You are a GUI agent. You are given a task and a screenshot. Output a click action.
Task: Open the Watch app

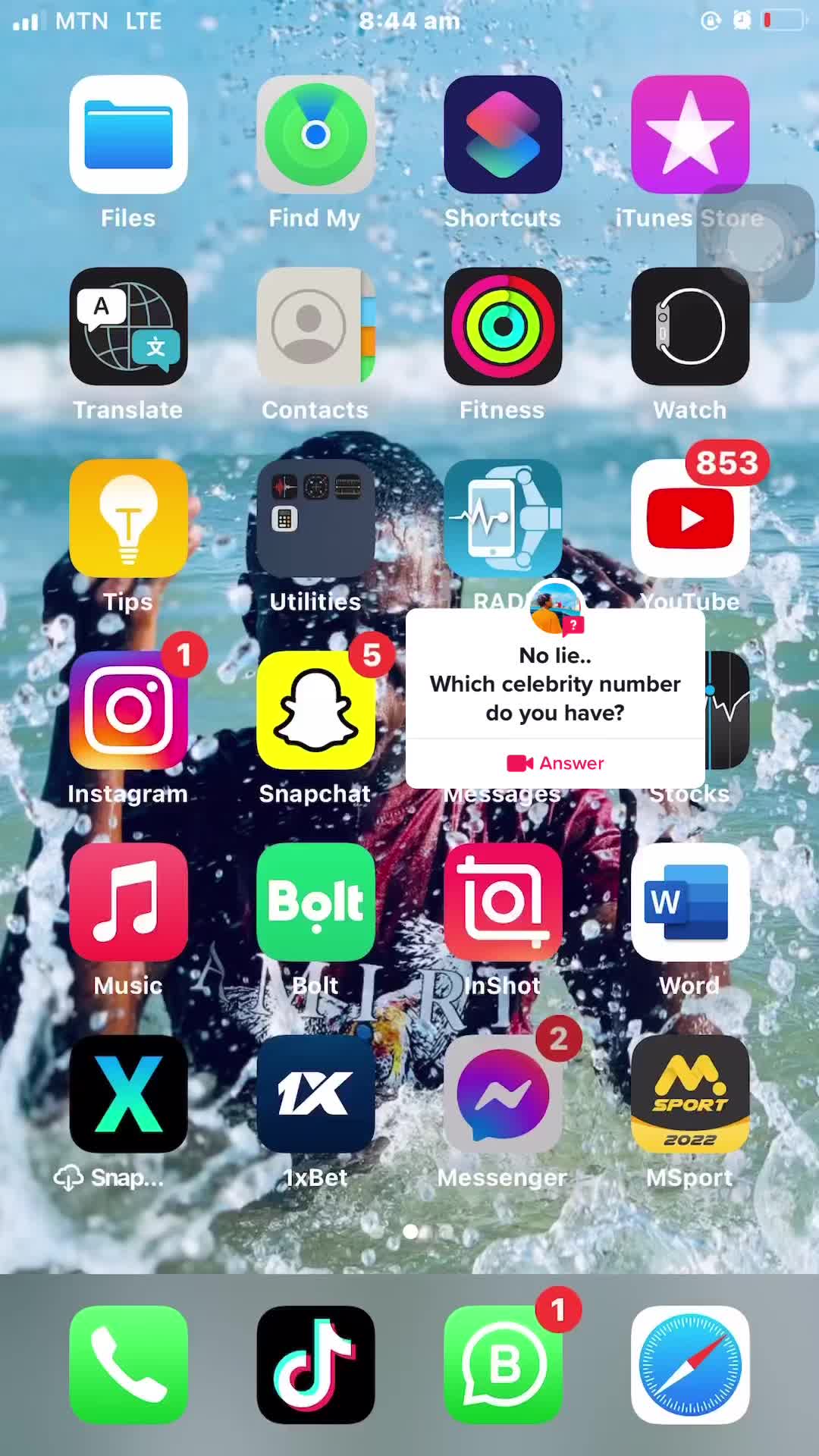690,326
